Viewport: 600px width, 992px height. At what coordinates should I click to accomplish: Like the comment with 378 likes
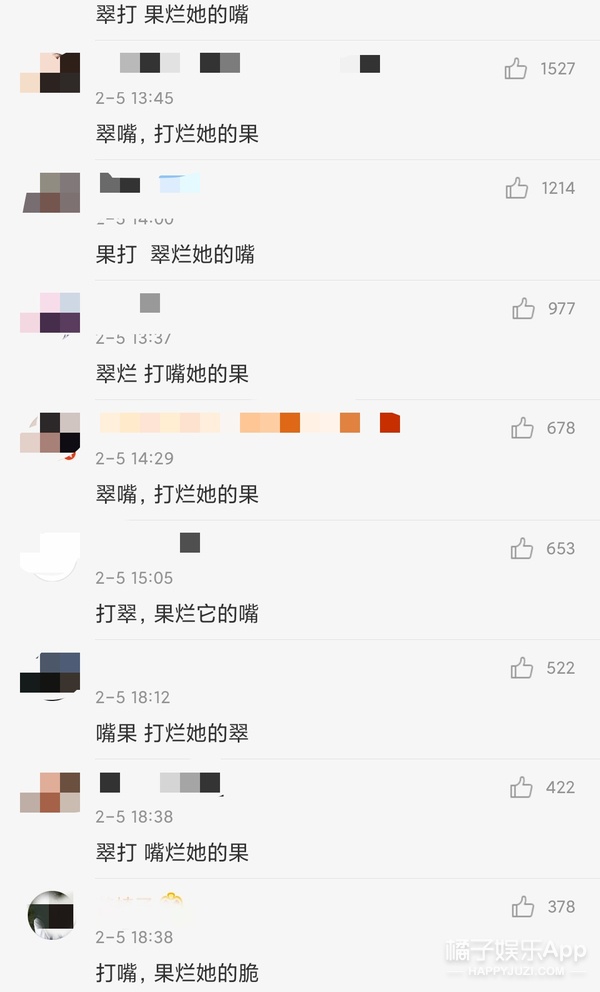coord(522,907)
